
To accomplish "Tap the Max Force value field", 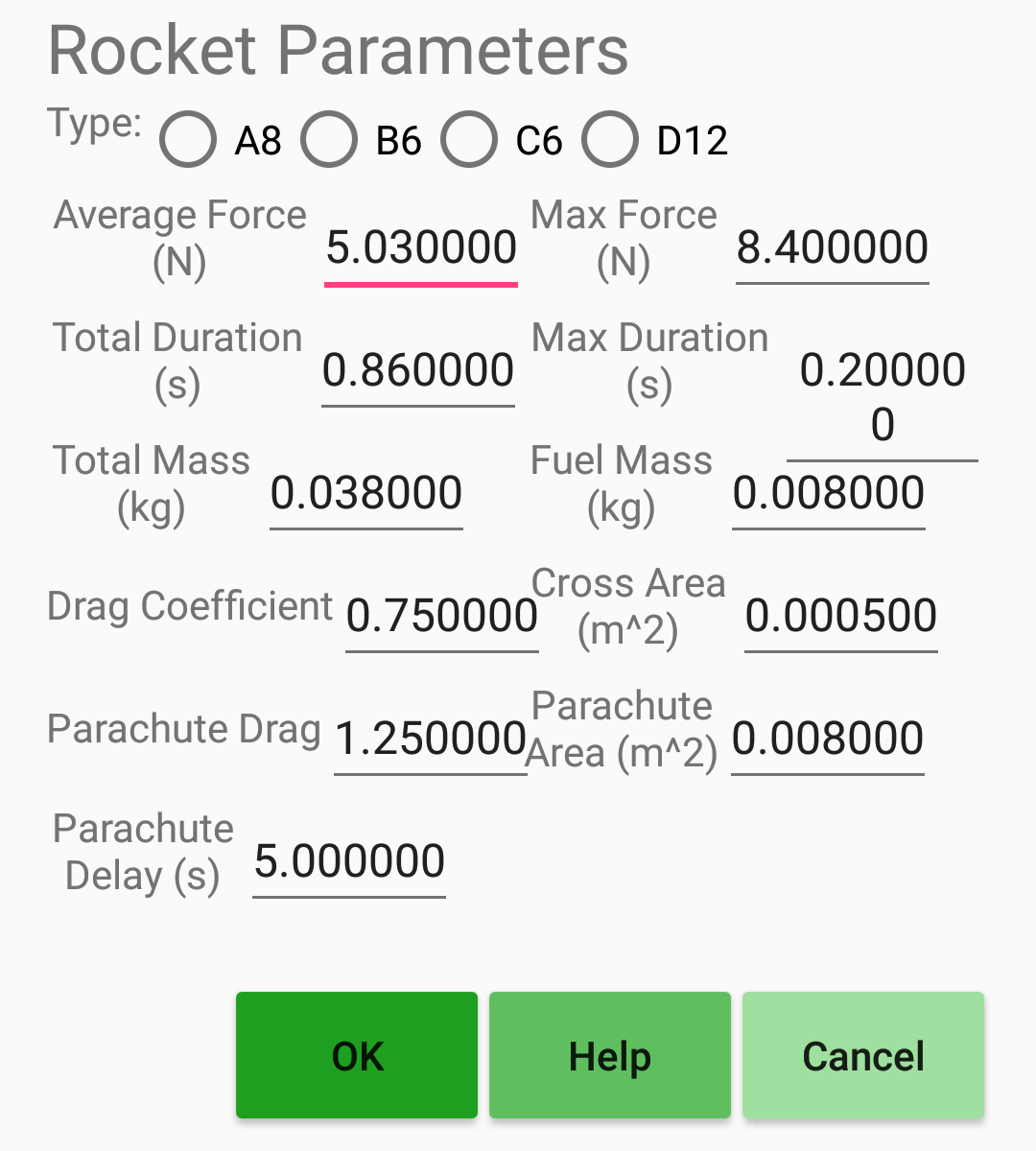I will (x=832, y=248).
